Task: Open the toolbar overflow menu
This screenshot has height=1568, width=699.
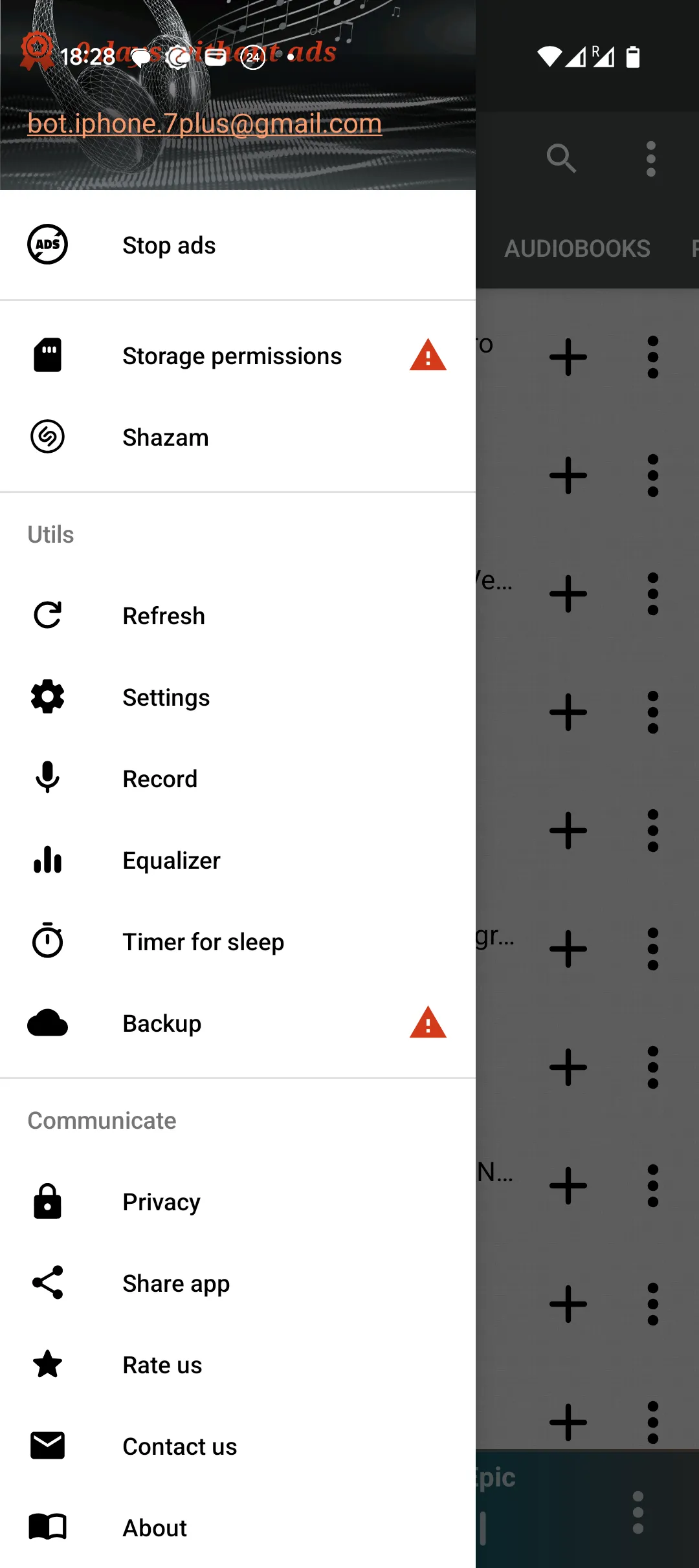Action: pos(651,158)
